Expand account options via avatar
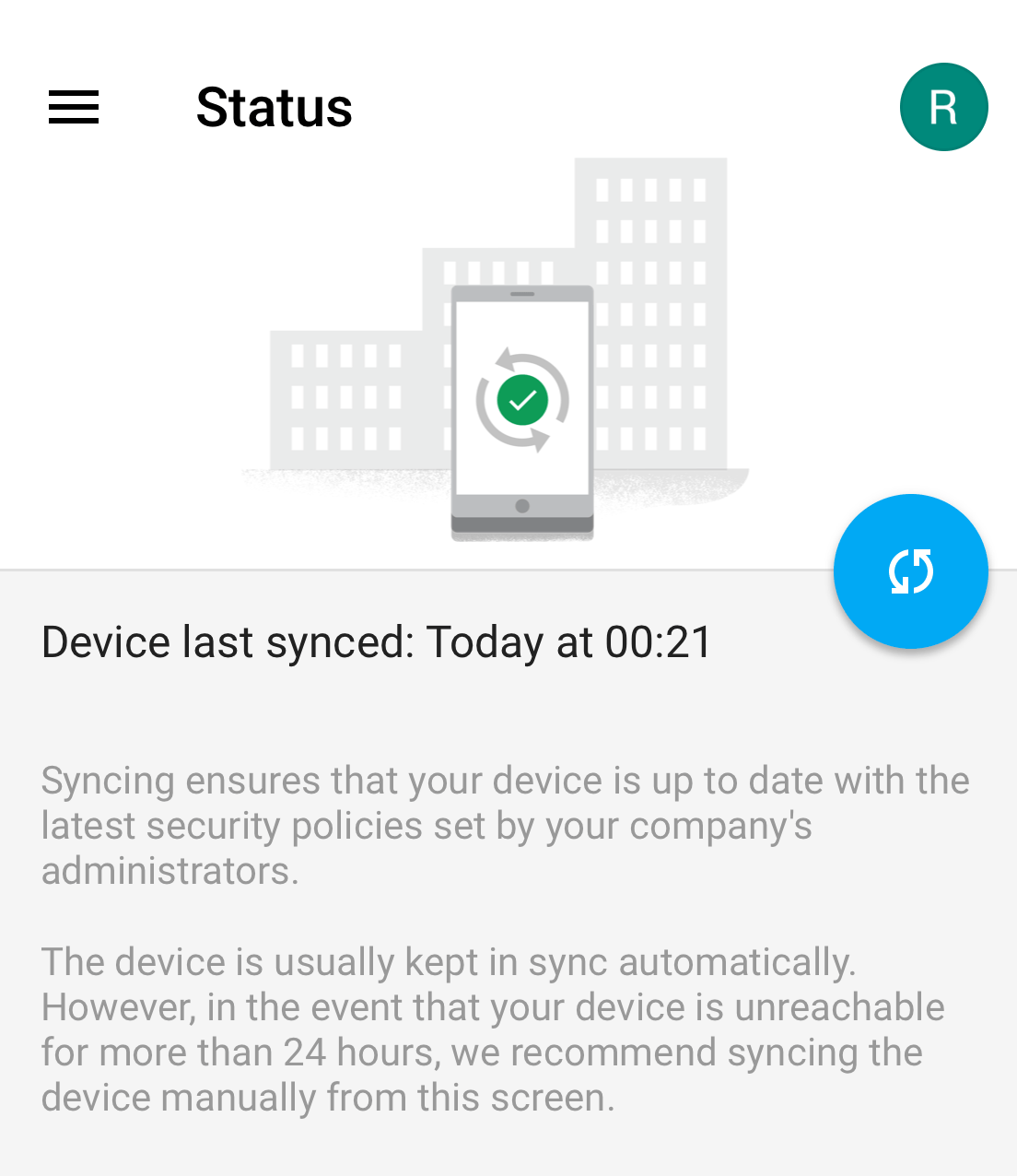Screen dimensions: 1017x1176 point(944,107)
